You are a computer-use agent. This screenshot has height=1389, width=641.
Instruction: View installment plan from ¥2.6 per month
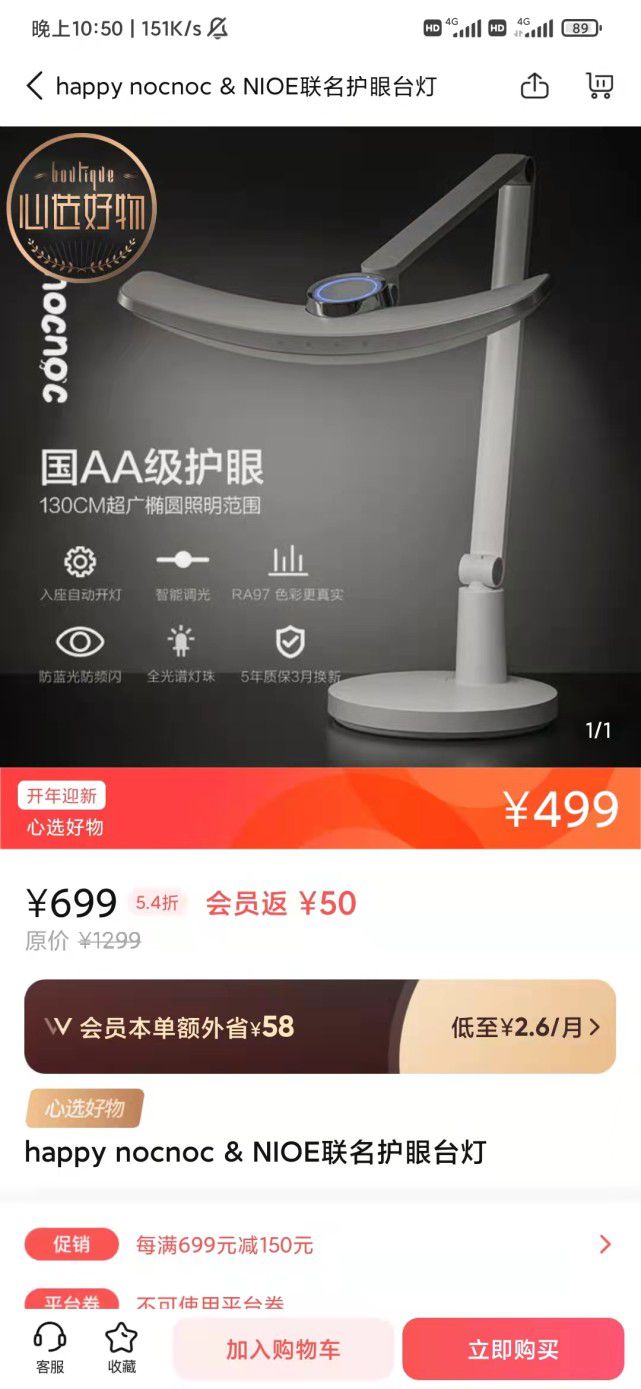(x=524, y=1027)
